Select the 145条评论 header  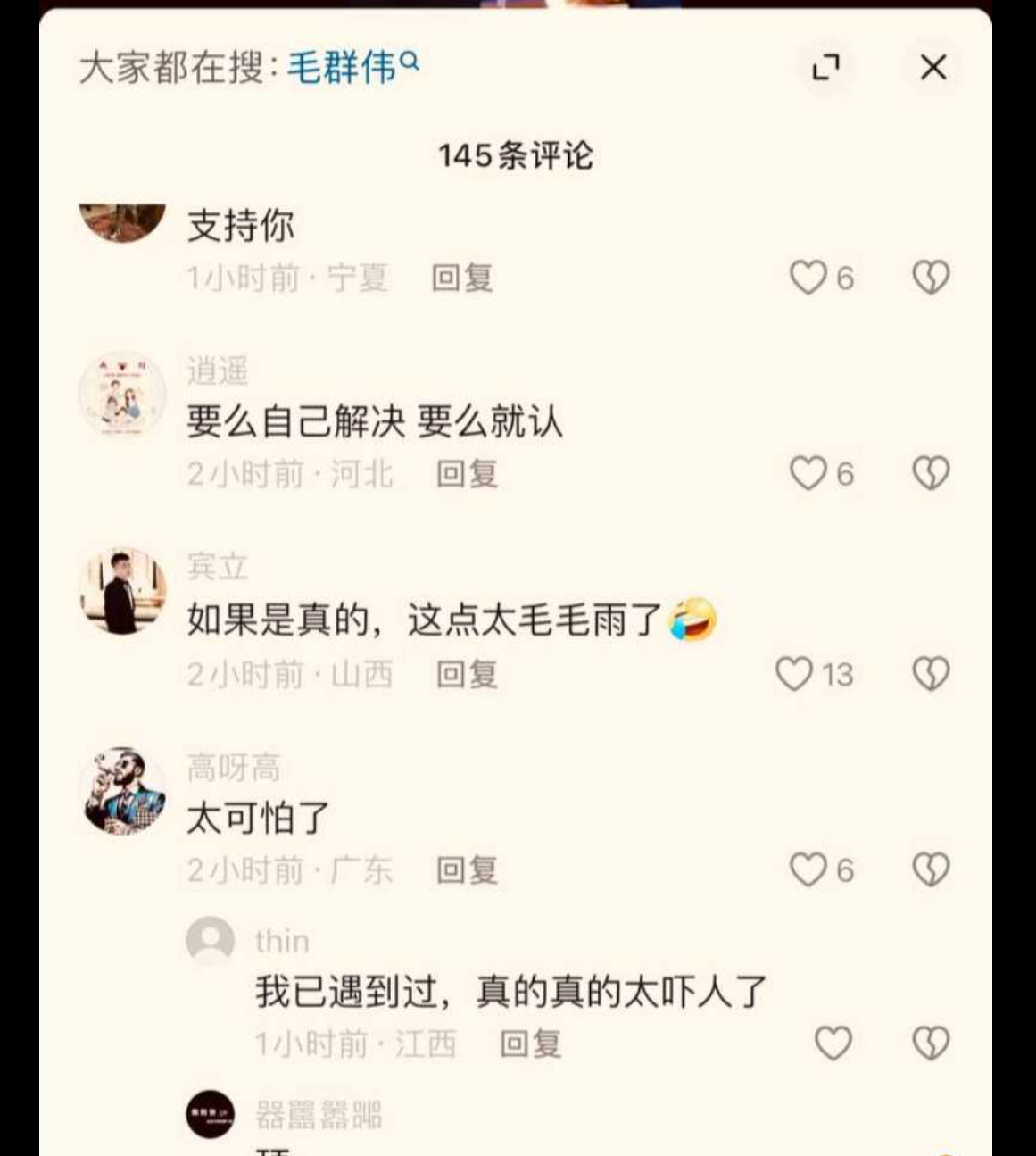click(518, 154)
